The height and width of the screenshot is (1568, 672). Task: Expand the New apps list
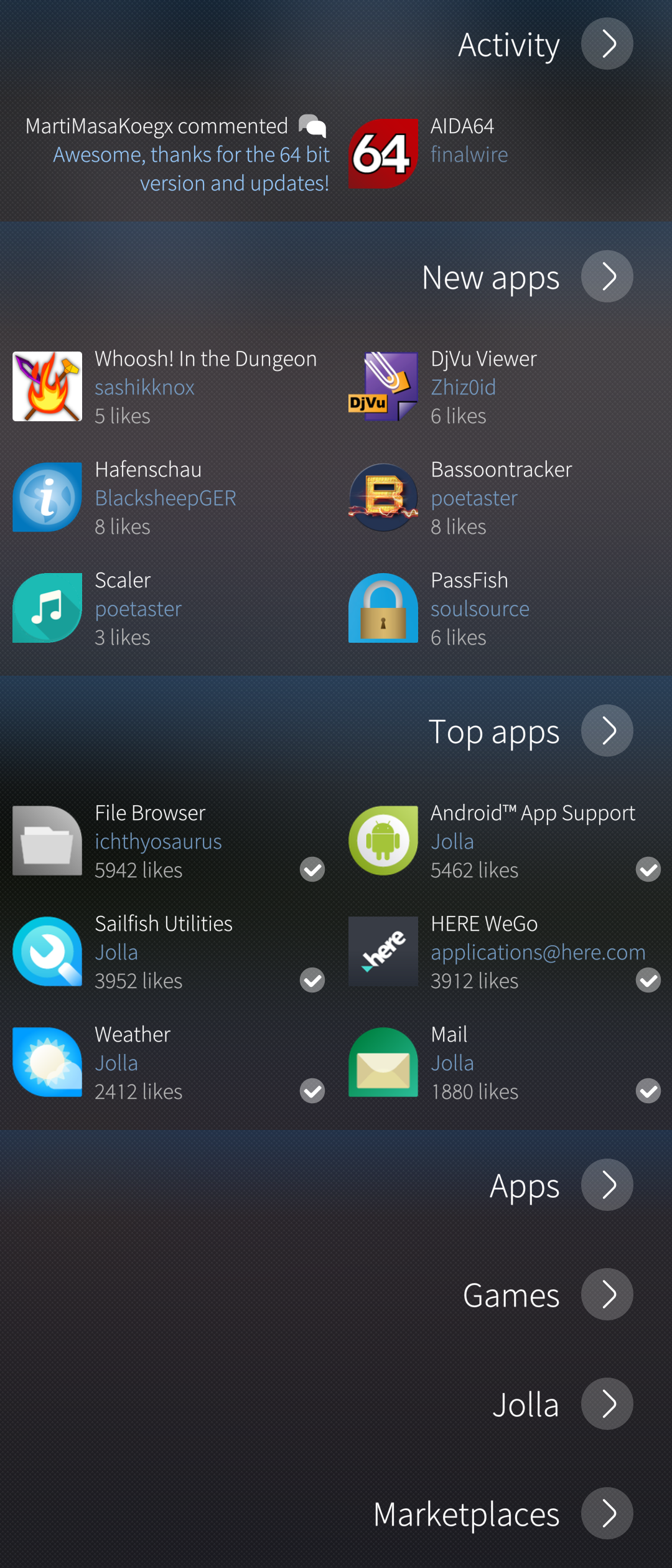(x=607, y=276)
